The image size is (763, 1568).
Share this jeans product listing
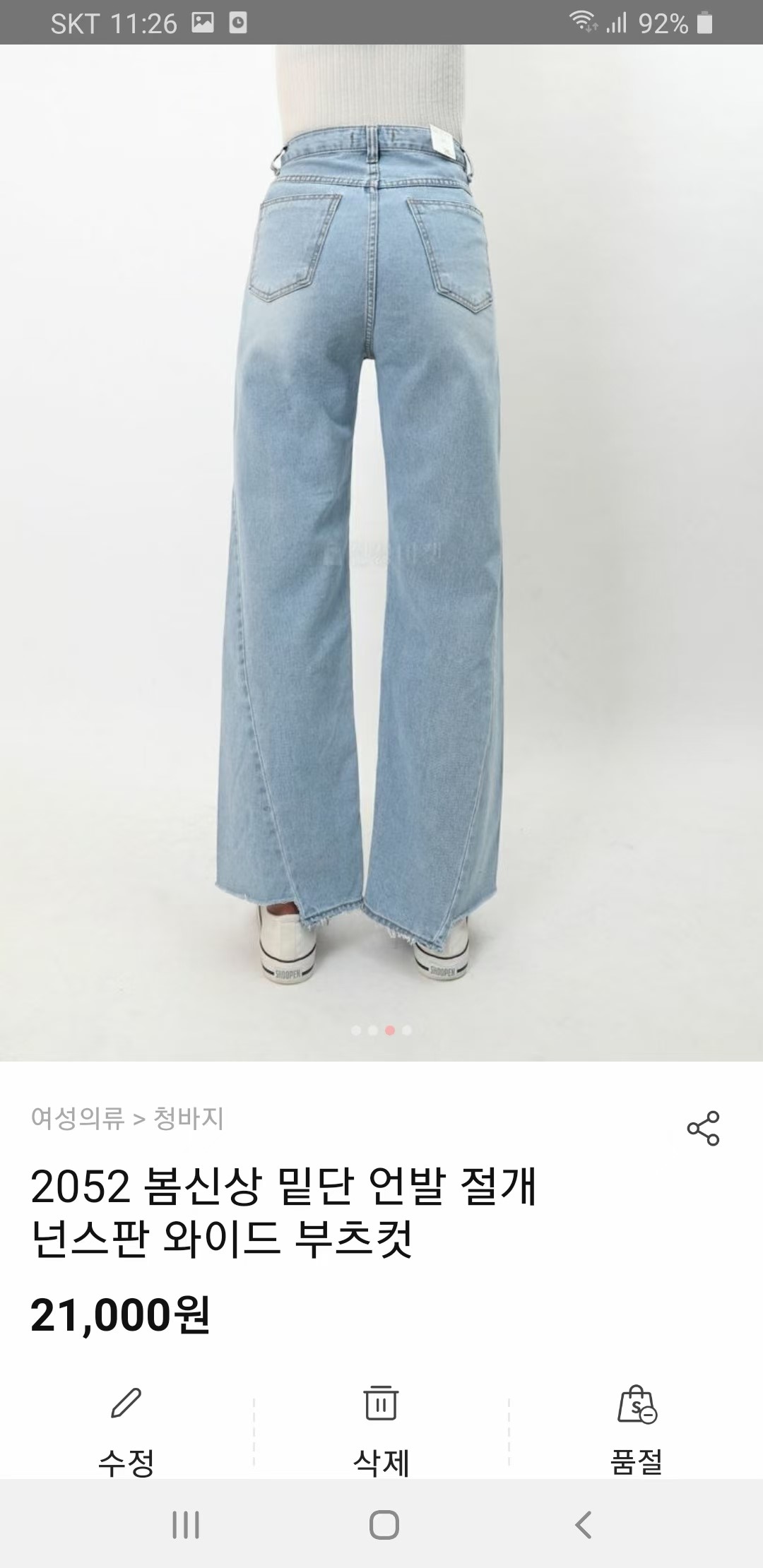(x=703, y=1128)
